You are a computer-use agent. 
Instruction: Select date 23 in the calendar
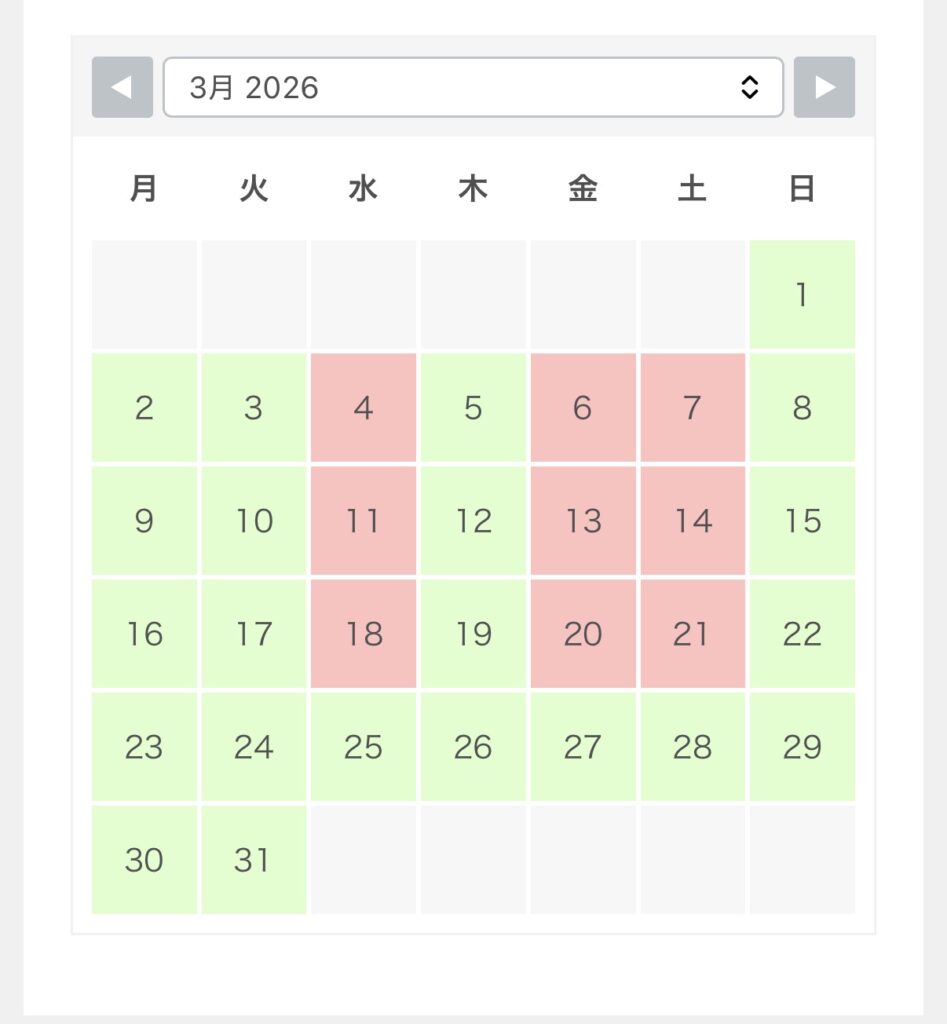point(144,747)
